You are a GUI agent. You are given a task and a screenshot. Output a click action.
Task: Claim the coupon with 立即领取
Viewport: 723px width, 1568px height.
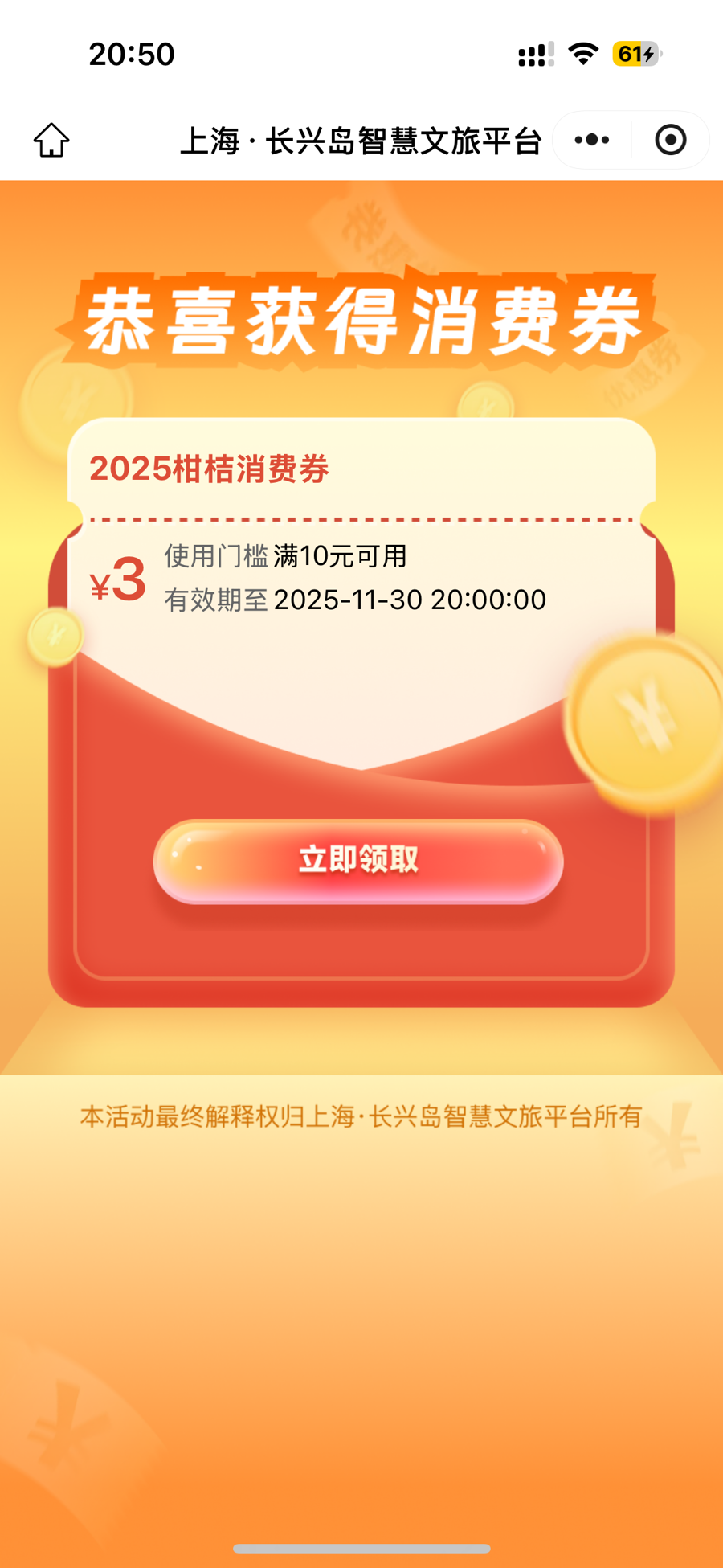(x=358, y=861)
